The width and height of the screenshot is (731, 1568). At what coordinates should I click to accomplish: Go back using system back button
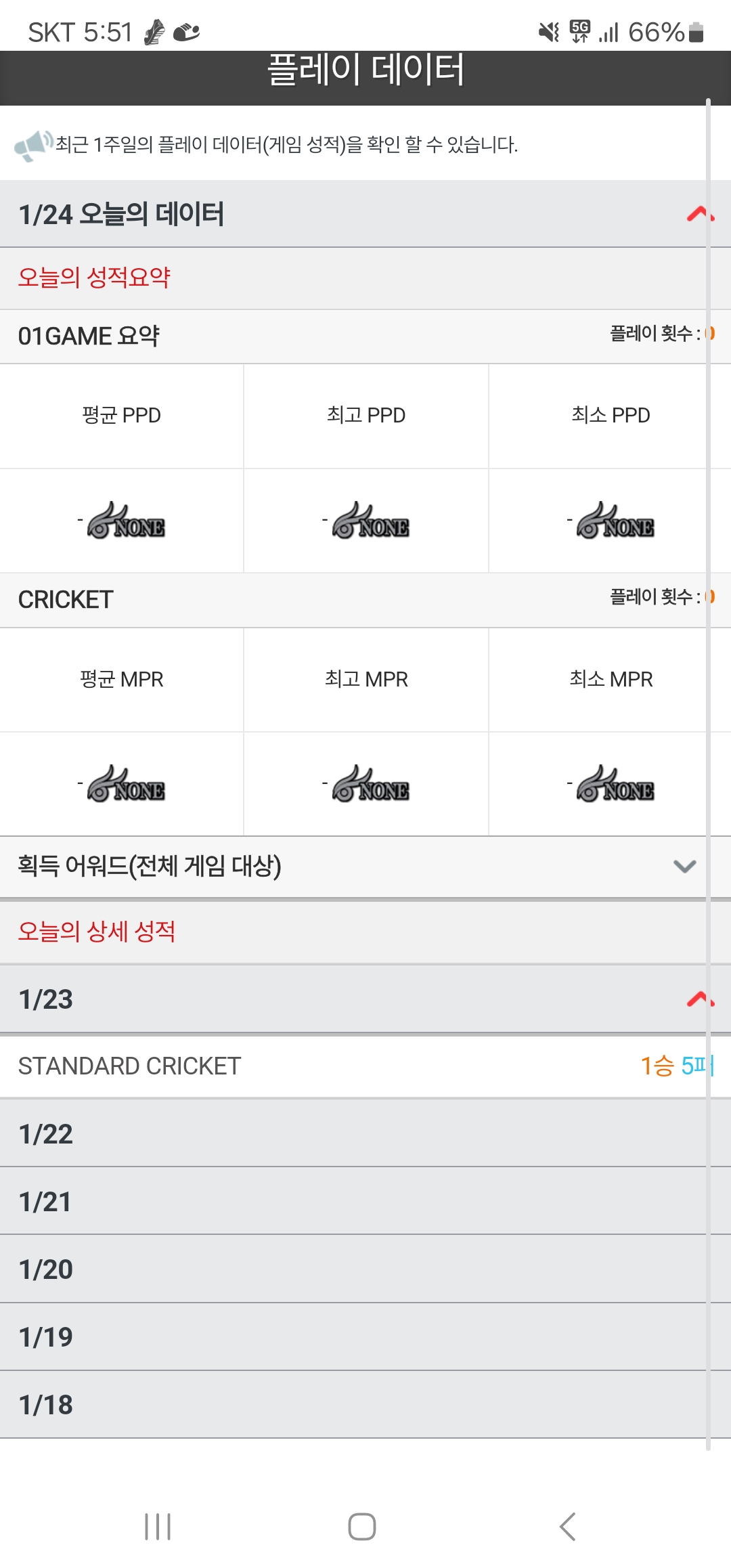click(568, 1527)
